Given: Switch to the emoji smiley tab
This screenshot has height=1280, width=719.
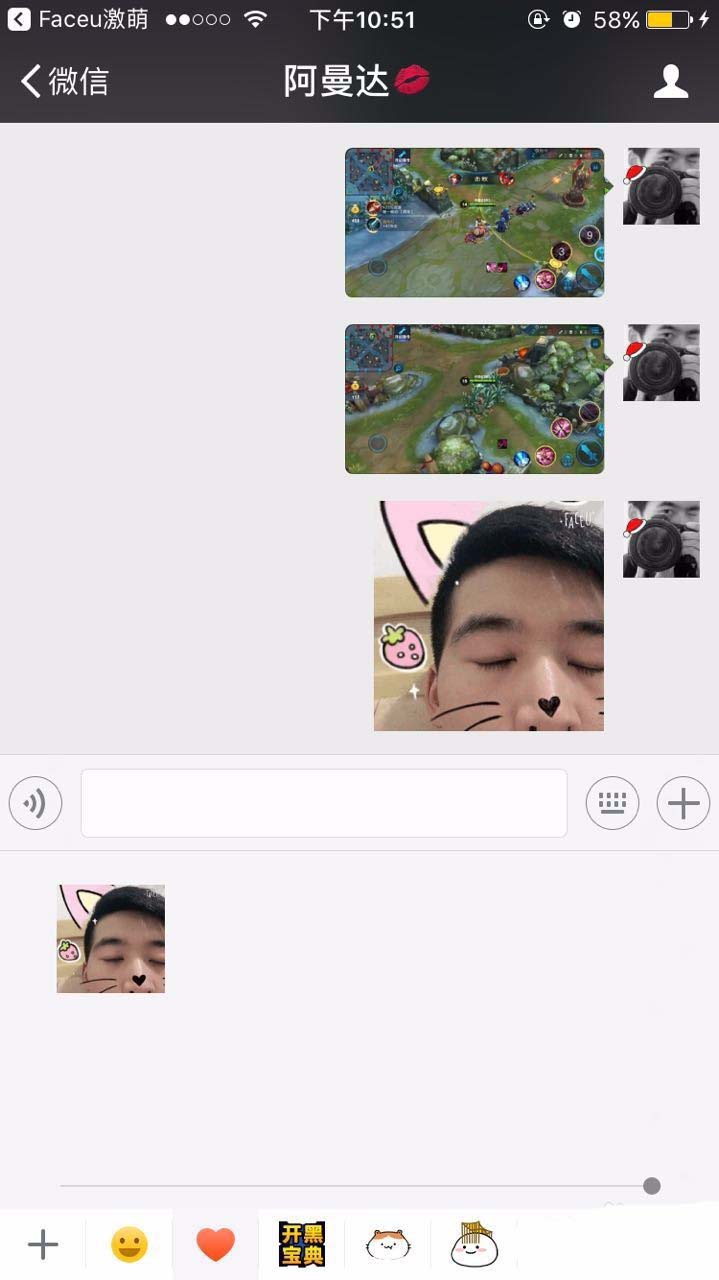Looking at the screenshot, I should pyautogui.click(x=129, y=1245).
